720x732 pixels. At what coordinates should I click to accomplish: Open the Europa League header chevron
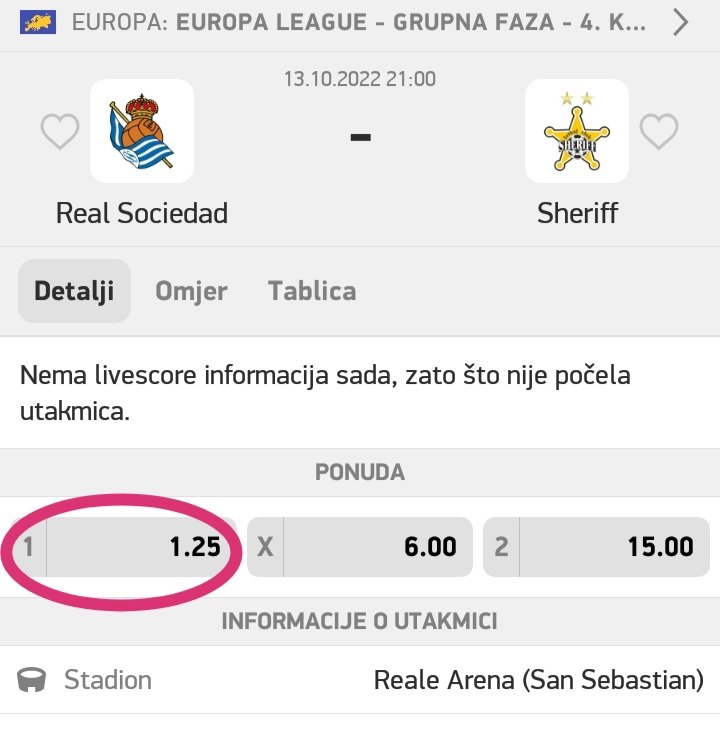tap(682, 23)
